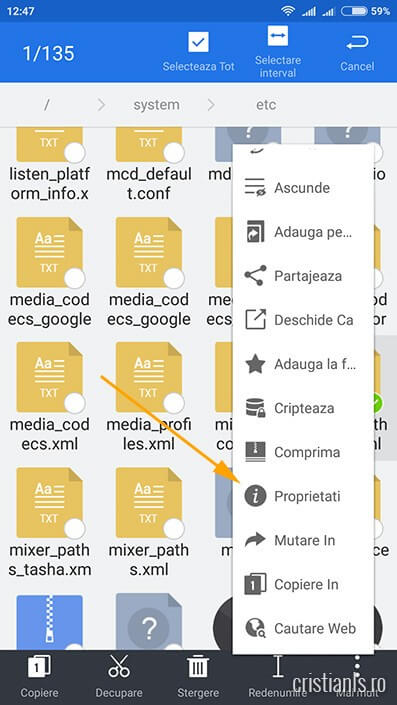Choose Copiere In from the menu
The image size is (397, 705).
pos(303,585)
